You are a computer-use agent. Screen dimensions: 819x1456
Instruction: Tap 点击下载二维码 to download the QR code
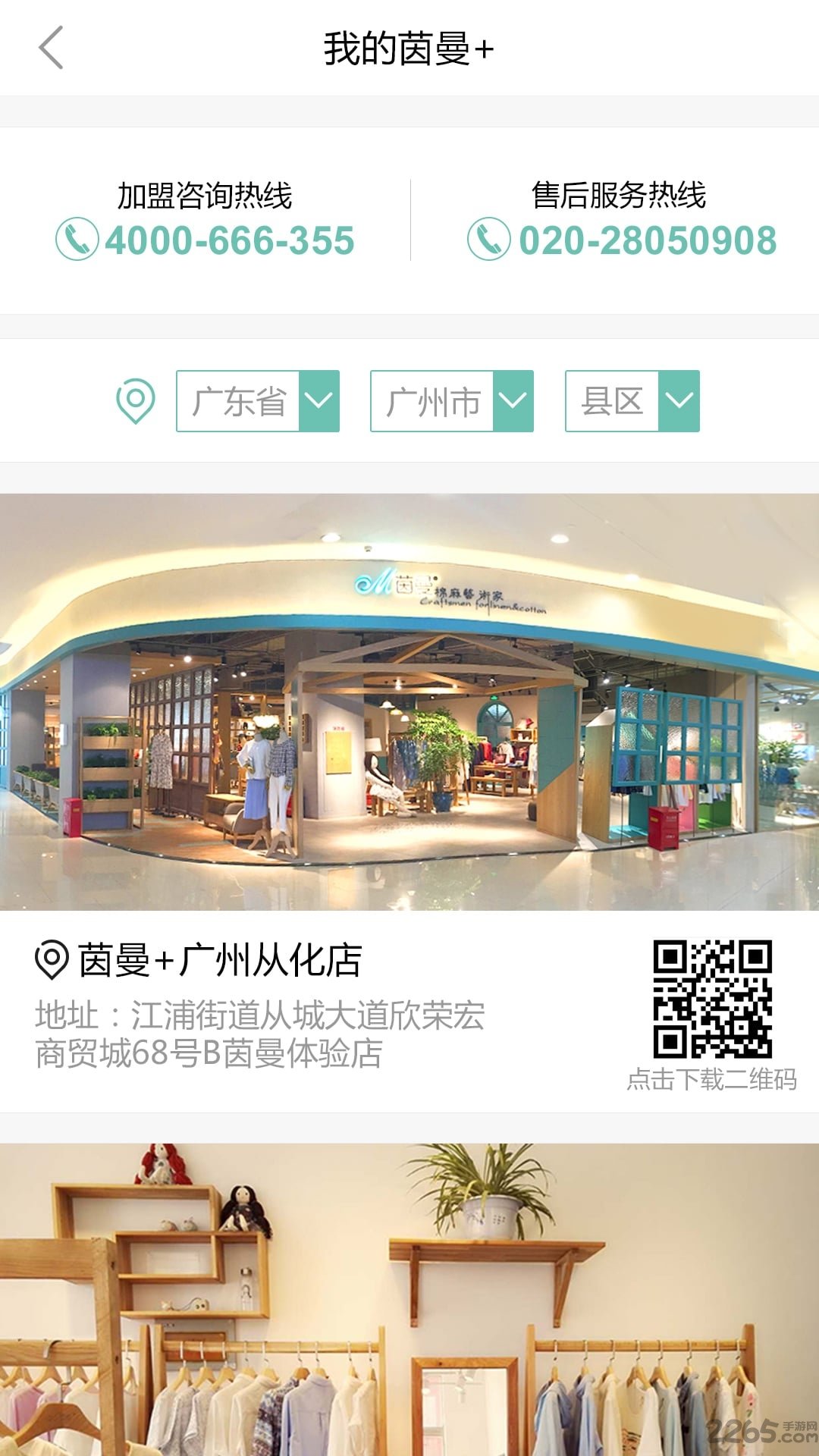click(711, 1078)
